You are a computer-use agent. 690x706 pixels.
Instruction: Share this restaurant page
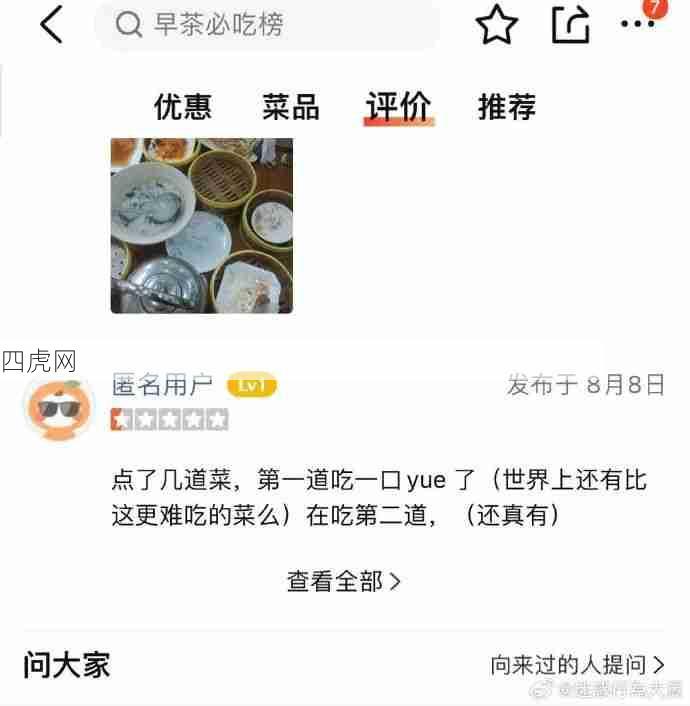(570, 25)
